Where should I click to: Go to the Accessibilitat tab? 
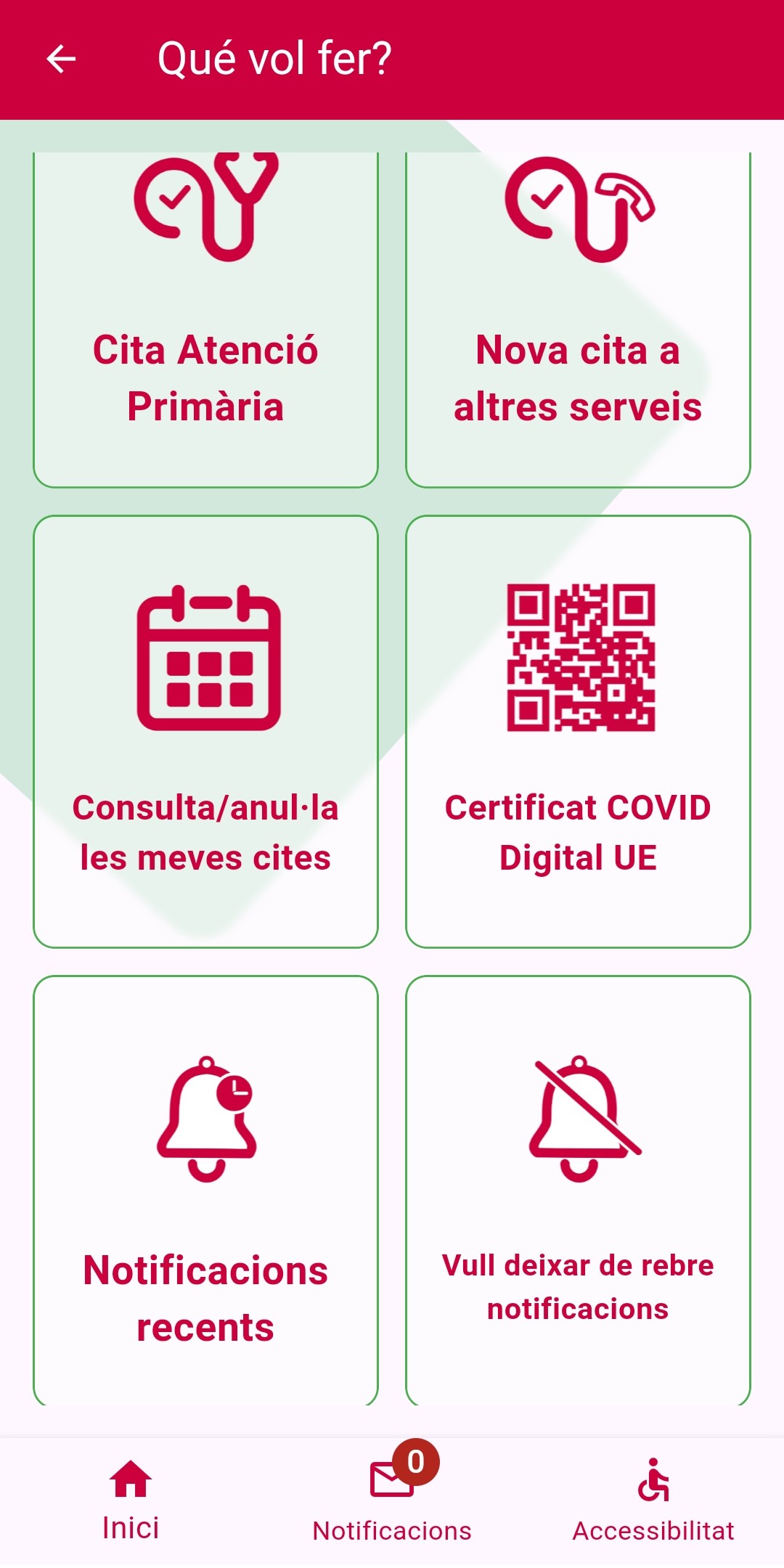tap(653, 1500)
